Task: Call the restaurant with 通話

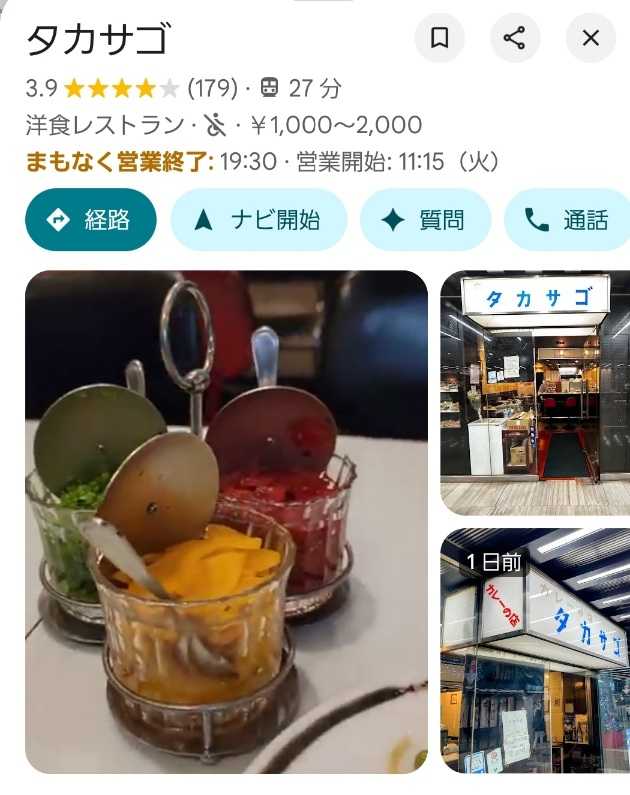Action: click(x=567, y=220)
